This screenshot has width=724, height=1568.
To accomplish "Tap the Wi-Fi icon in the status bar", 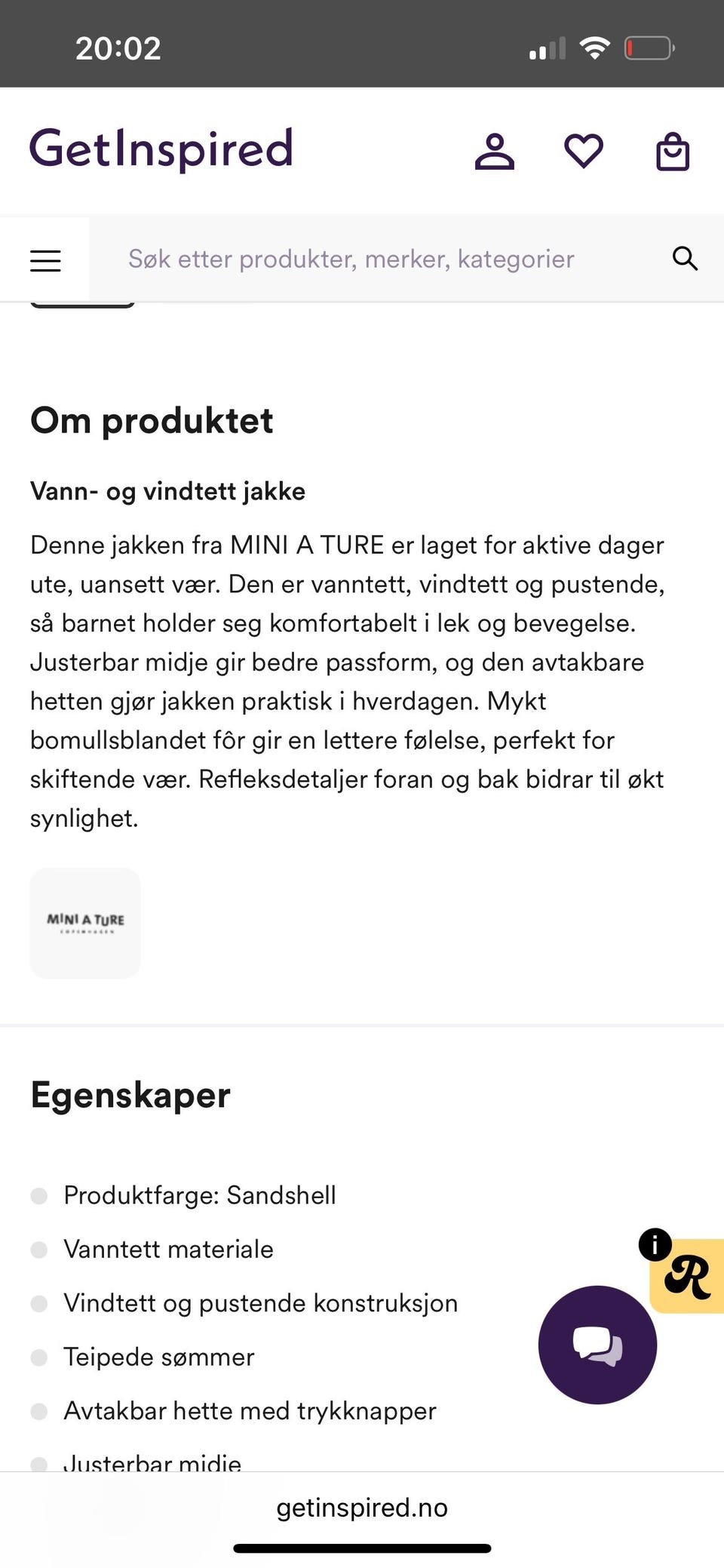I will 595,48.
